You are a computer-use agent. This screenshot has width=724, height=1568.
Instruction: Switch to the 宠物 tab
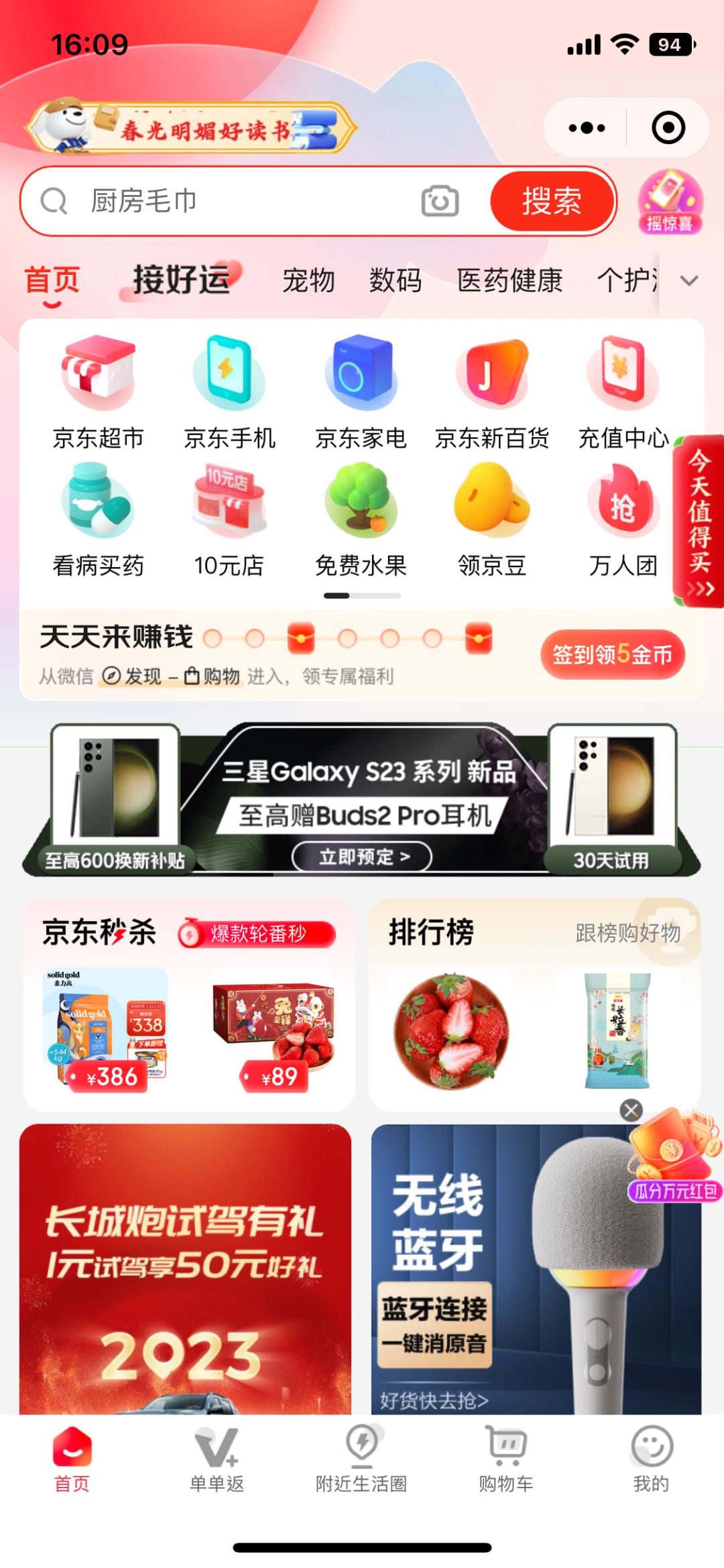[308, 280]
